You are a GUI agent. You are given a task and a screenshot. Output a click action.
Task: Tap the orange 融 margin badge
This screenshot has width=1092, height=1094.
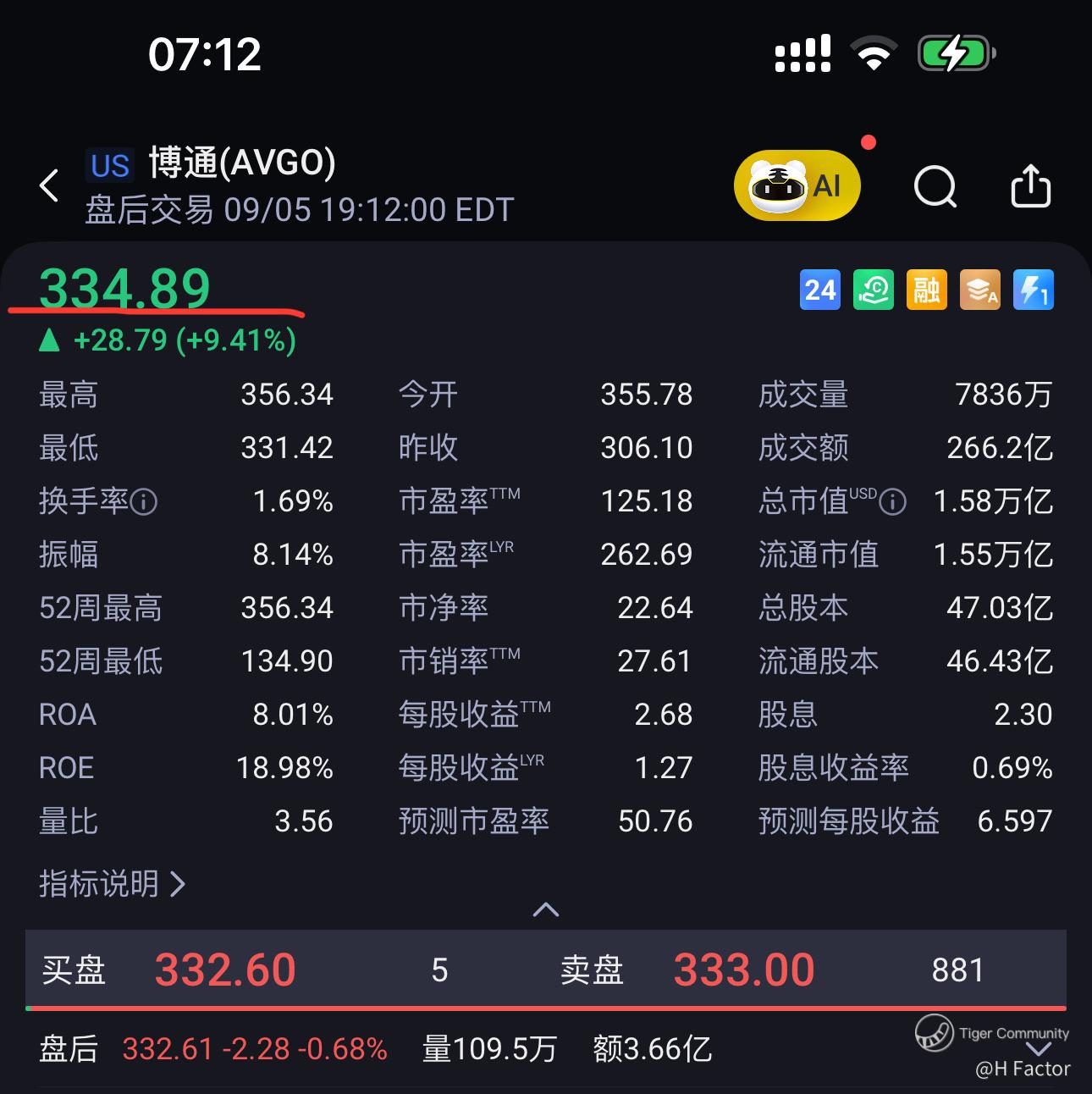[926, 290]
